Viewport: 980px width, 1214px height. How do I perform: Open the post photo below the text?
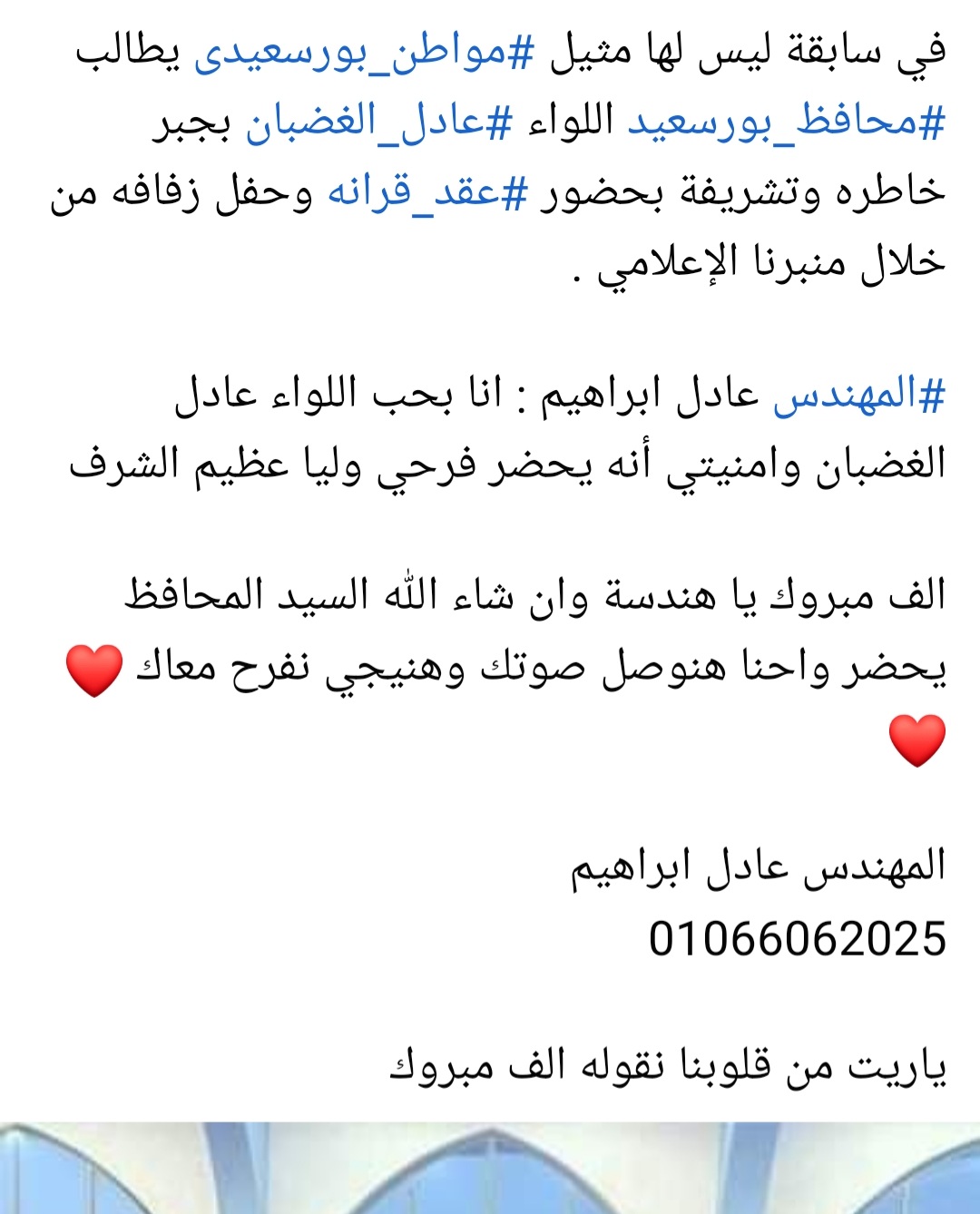(x=490, y=1169)
